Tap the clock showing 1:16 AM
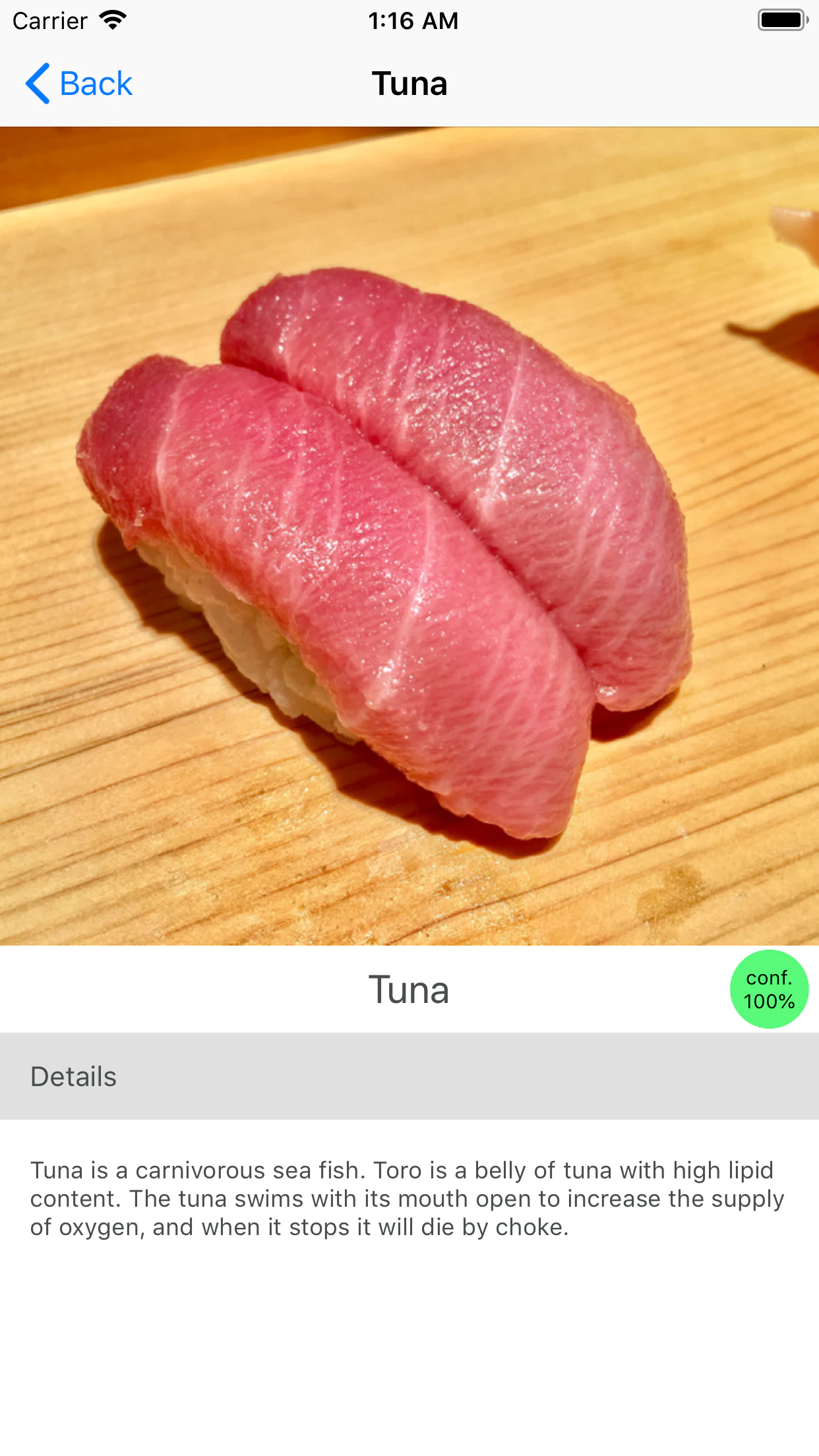Image resolution: width=819 pixels, height=1456 pixels. point(413,20)
